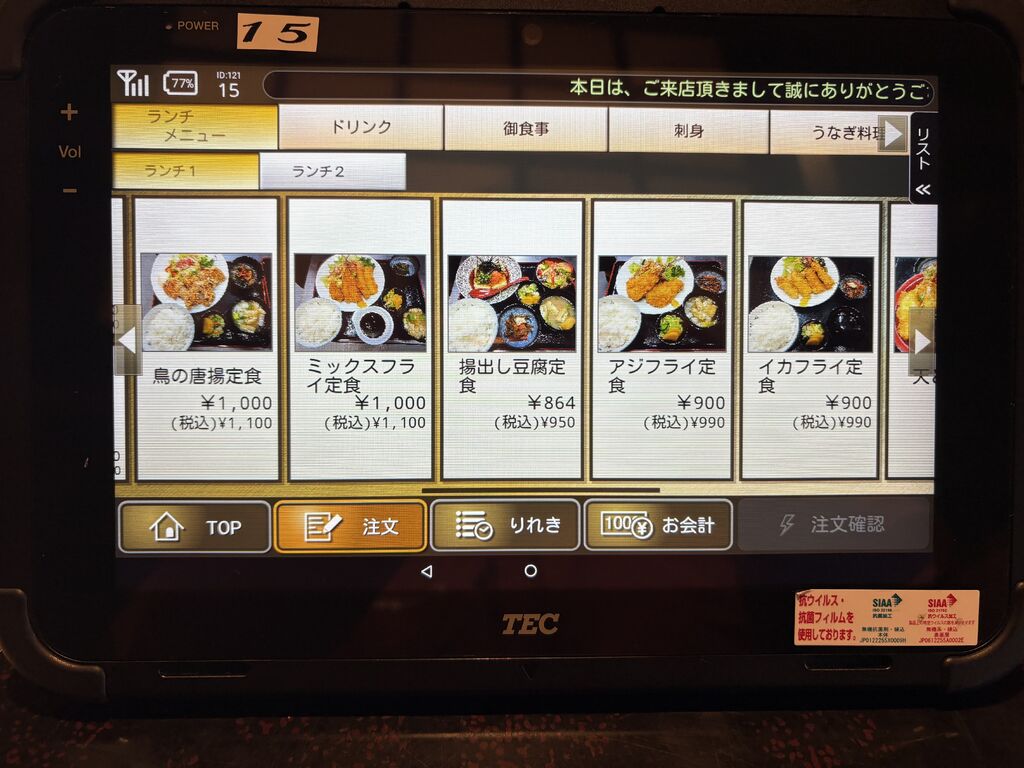Expand the リスト side panel
The width and height of the screenshot is (1024, 768).
pyautogui.click(x=923, y=160)
